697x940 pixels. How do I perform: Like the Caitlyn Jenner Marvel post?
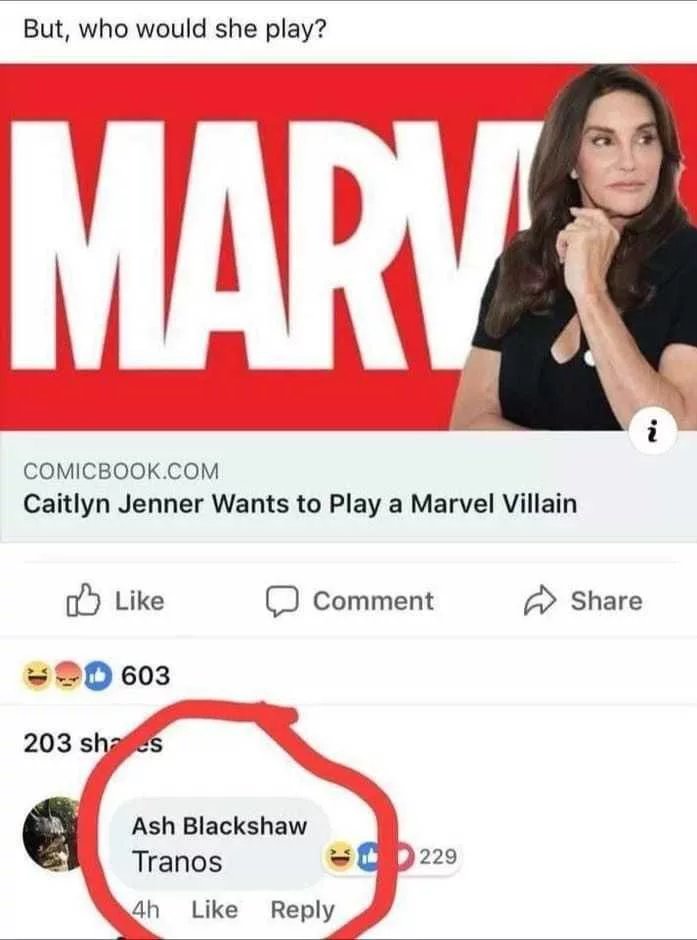(x=115, y=601)
